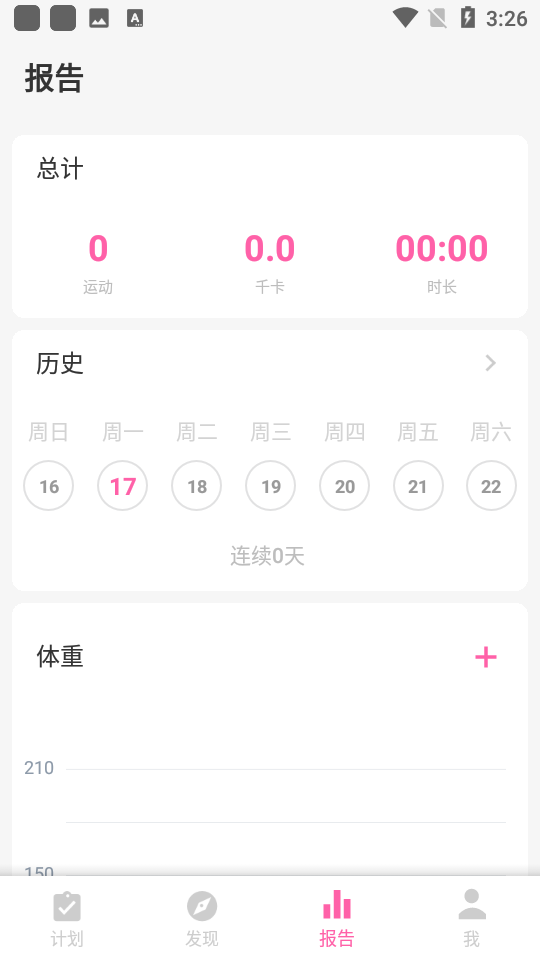Select day 17 in the history week
This screenshot has height=960, width=540.
click(122, 486)
